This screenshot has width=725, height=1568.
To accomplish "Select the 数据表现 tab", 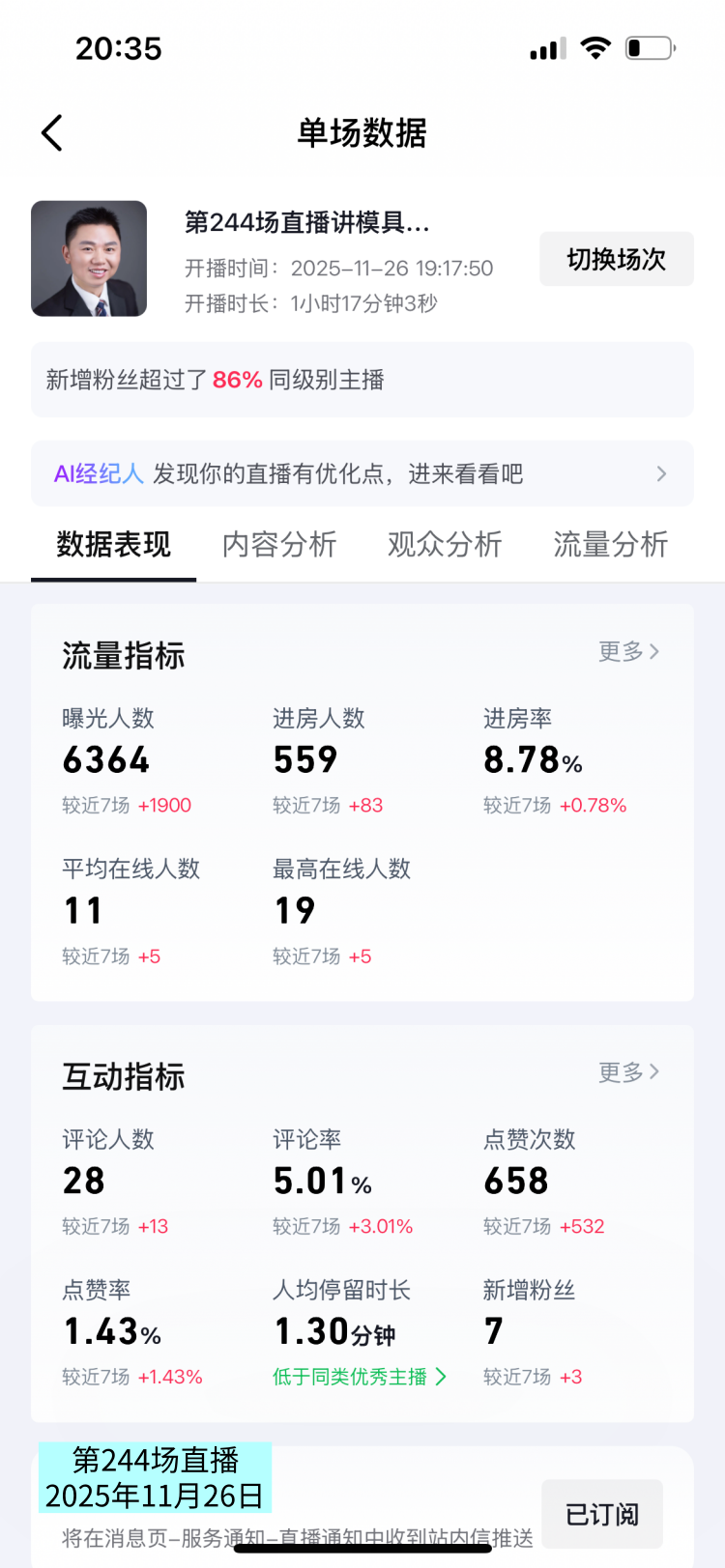I will tap(113, 545).
